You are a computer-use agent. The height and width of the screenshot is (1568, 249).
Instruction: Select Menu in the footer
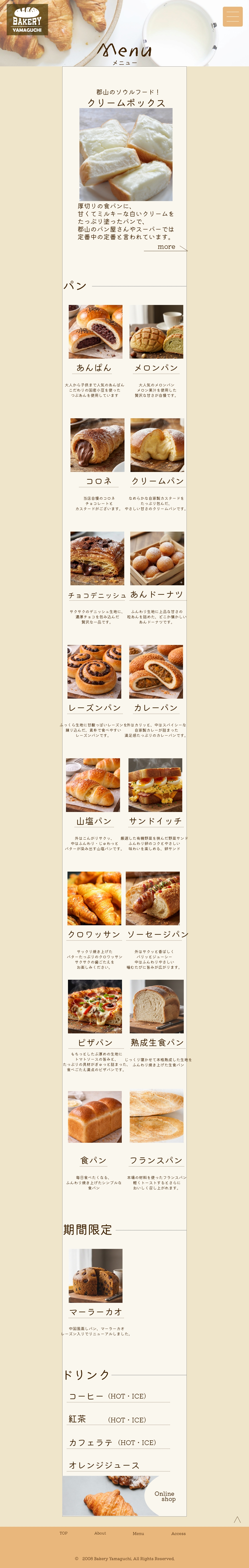pyautogui.click(x=138, y=1533)
